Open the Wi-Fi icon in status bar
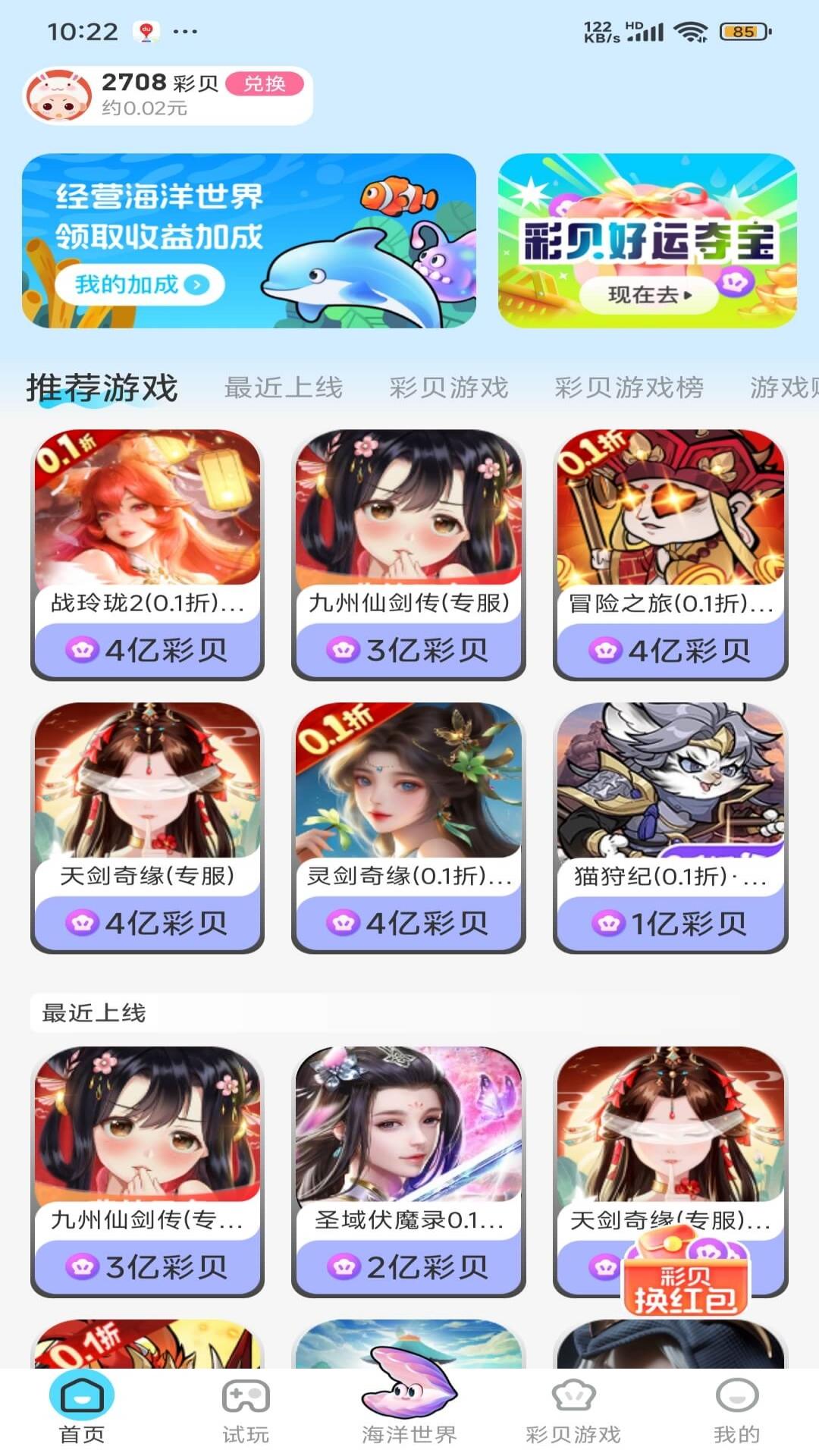The height and width of the screenshot is (1456, 819). [x=692, y=32]
